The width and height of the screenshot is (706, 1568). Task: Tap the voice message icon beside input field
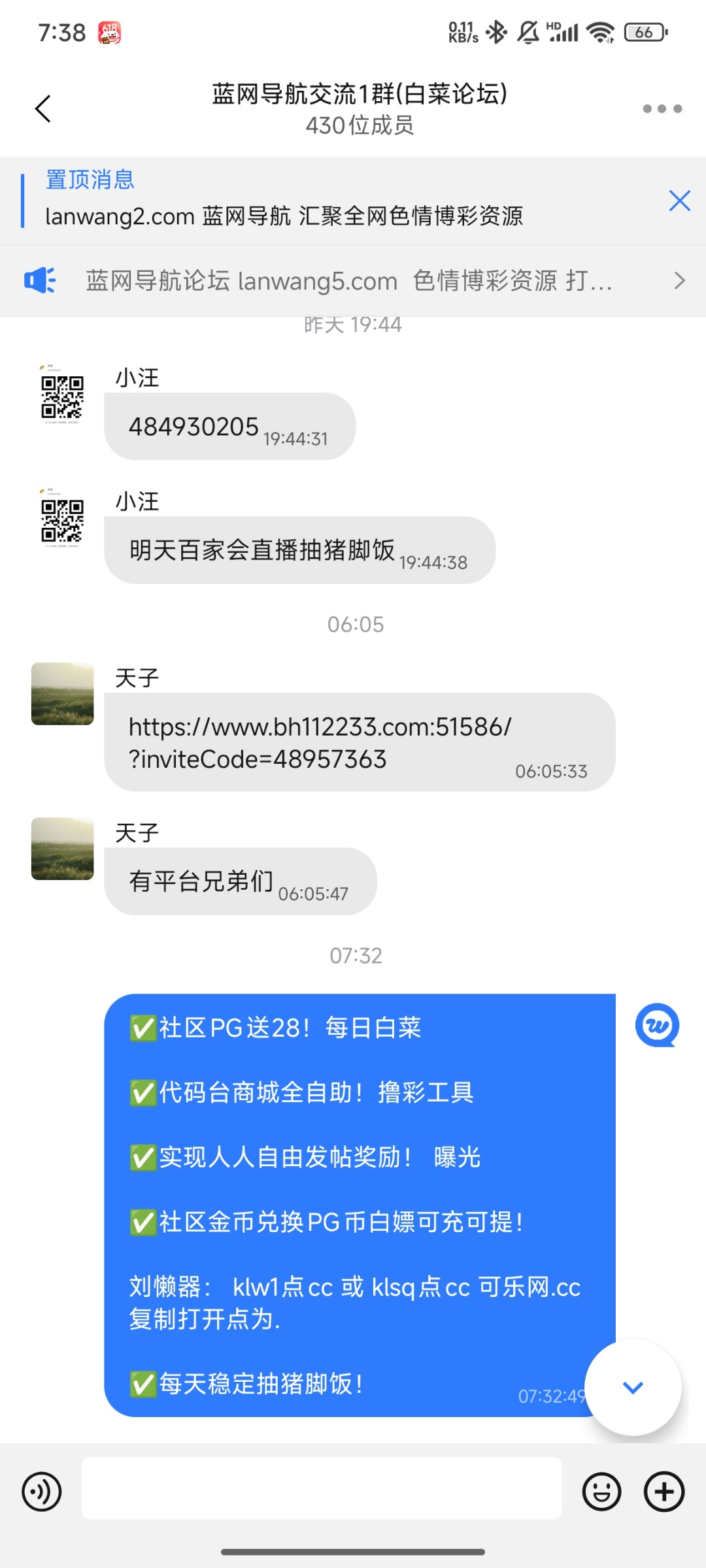pyautogui.click(x=41, y=1492)
